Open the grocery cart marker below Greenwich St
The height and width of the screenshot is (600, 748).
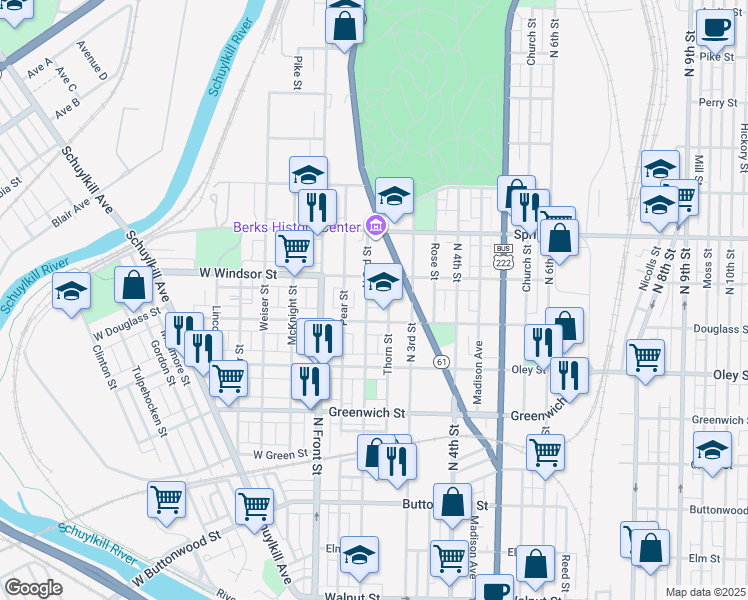[545, 452]
